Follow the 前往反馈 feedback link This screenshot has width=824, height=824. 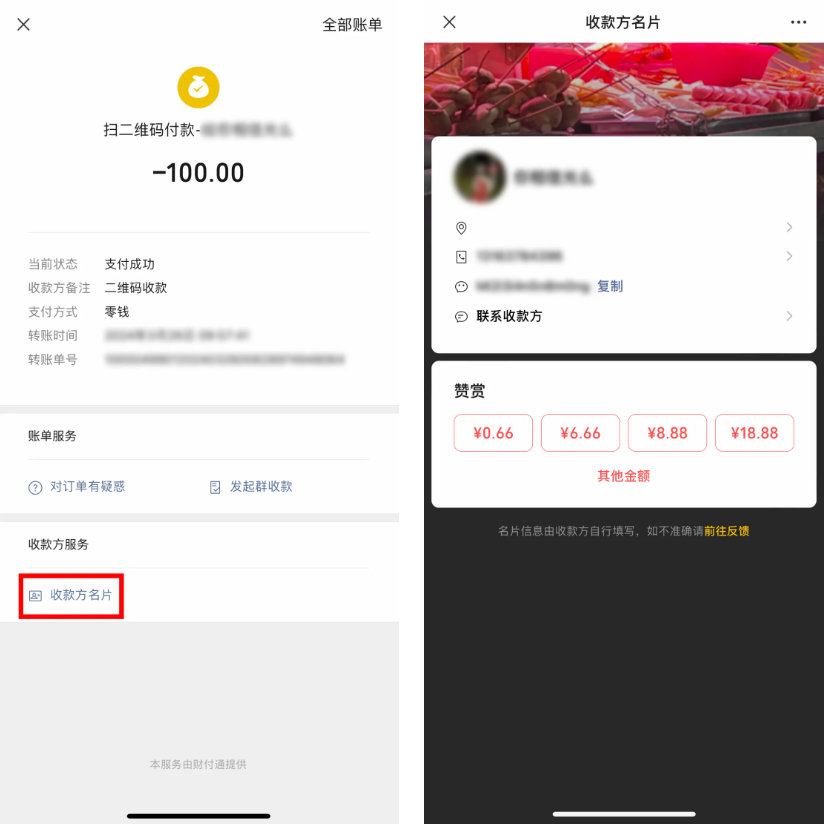click(x=727, y=531)
